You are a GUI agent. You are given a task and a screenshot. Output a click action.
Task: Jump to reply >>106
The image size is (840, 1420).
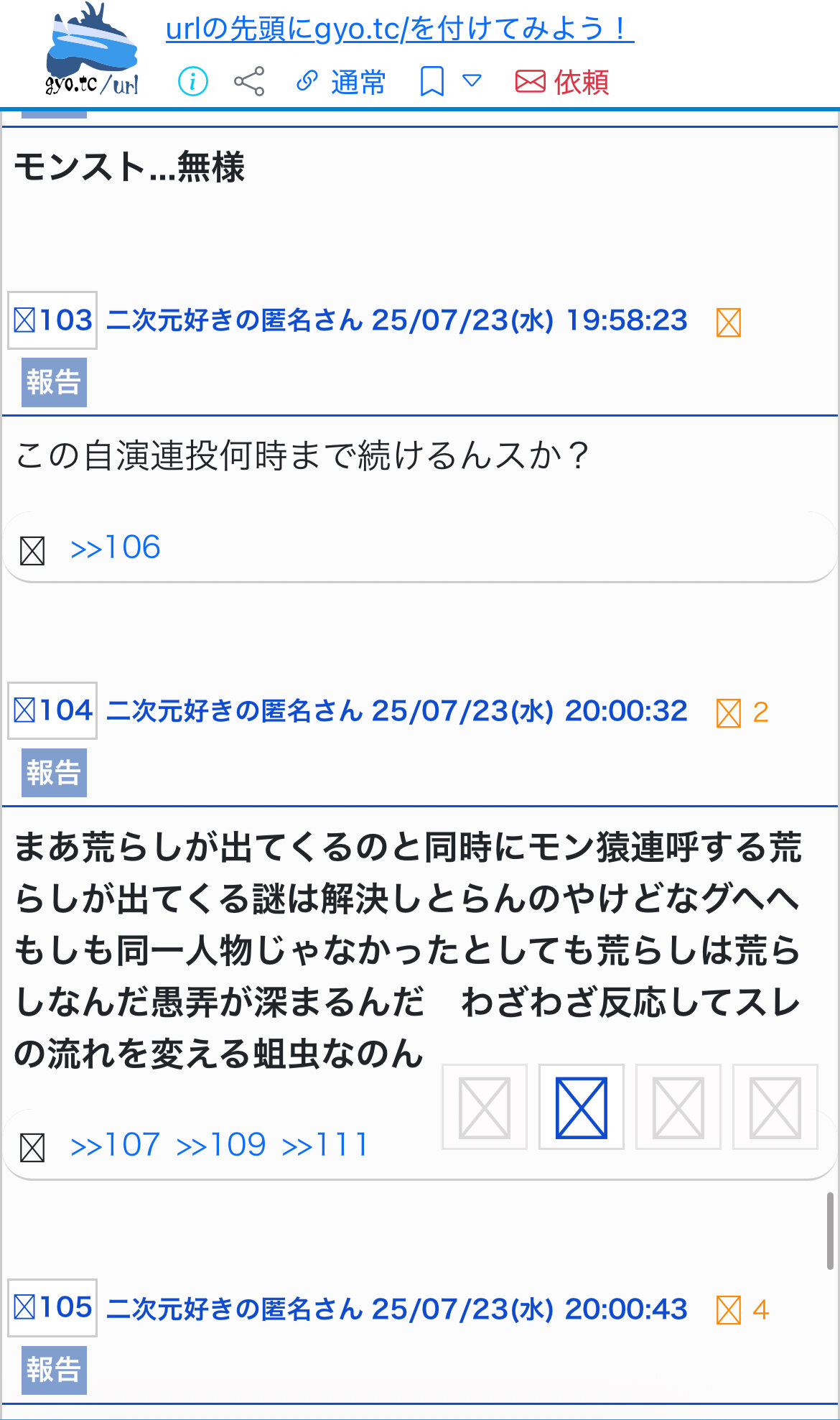point(115,548)
